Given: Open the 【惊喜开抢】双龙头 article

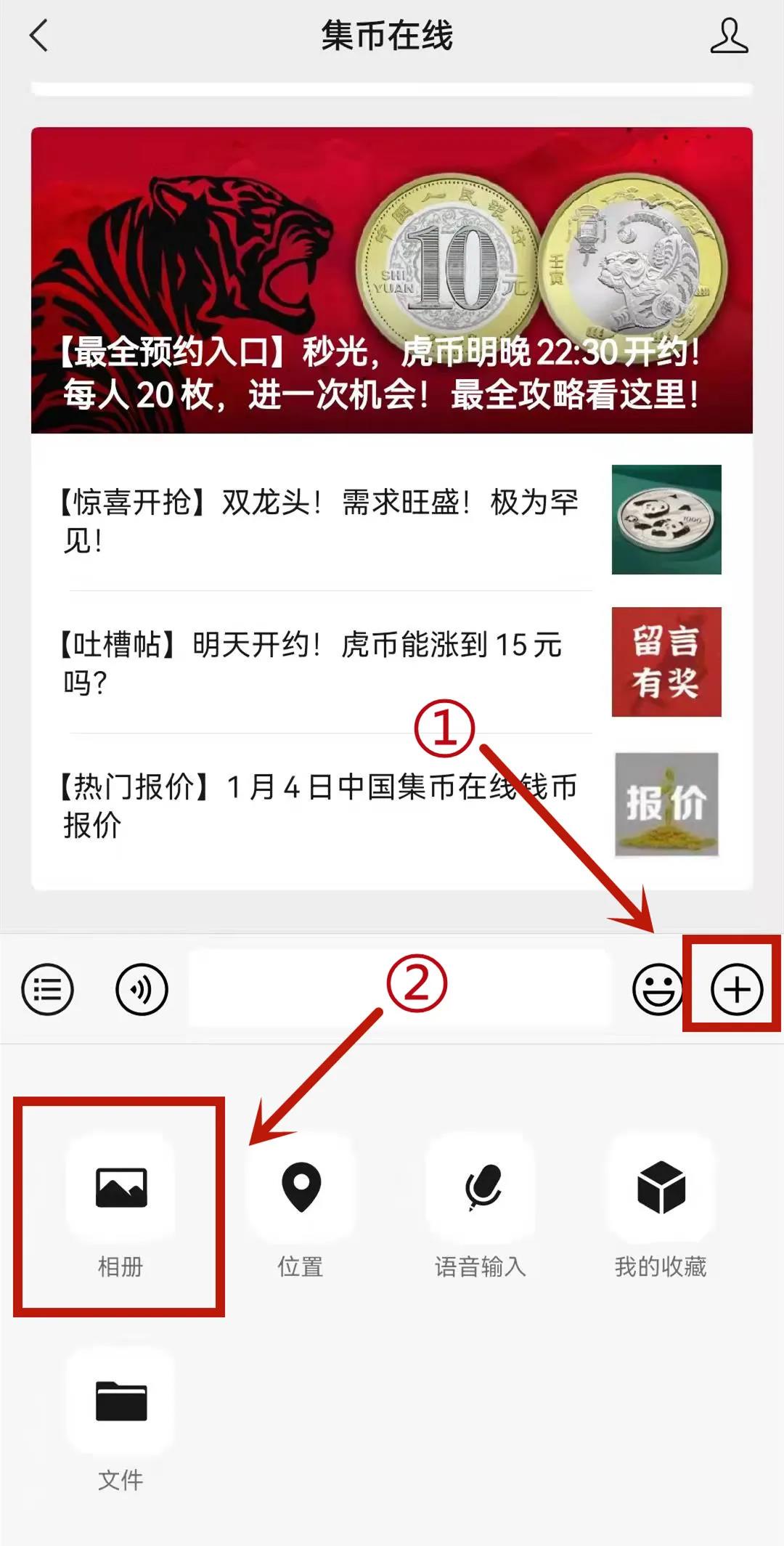Looking at the screenshot, I should pos(391,520).
